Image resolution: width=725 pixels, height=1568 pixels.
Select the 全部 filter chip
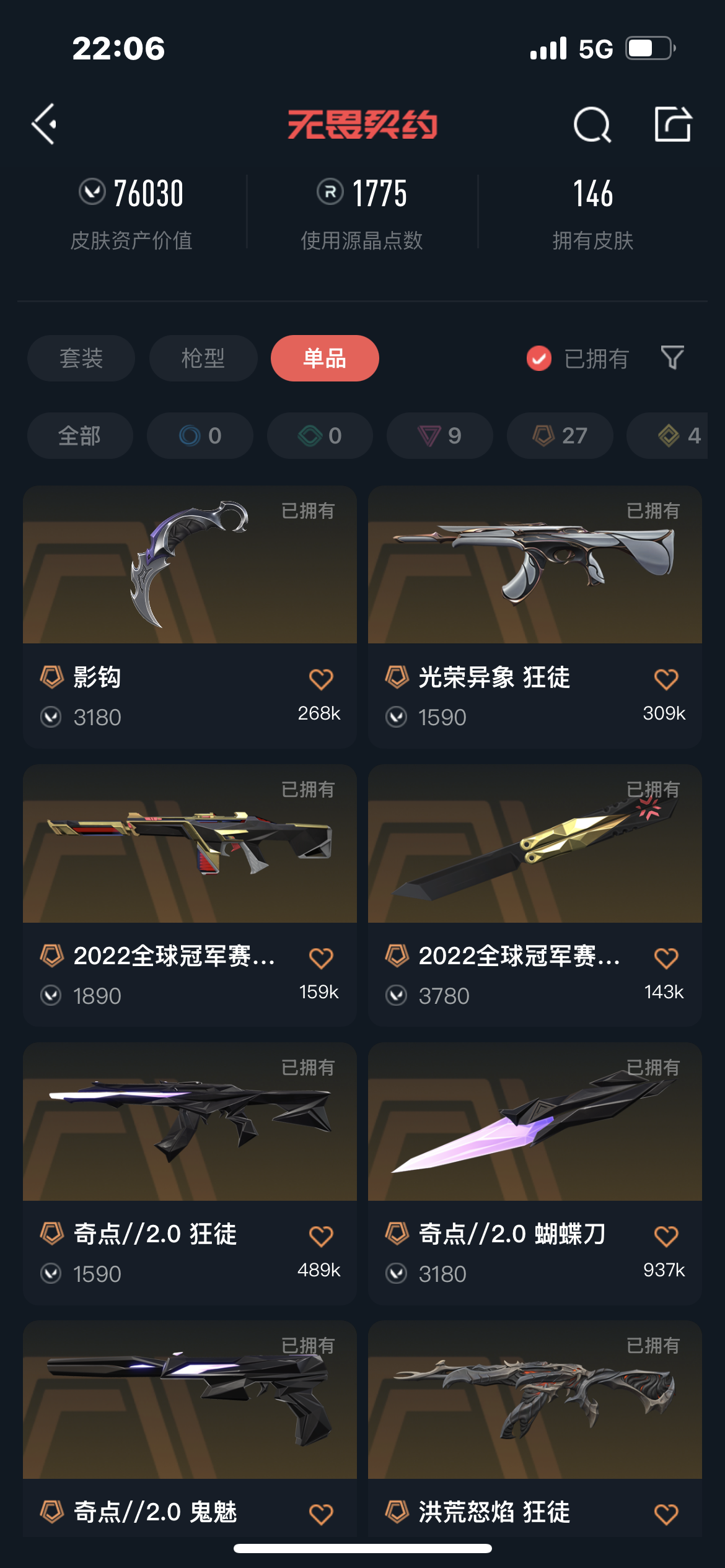coord(80,435)
